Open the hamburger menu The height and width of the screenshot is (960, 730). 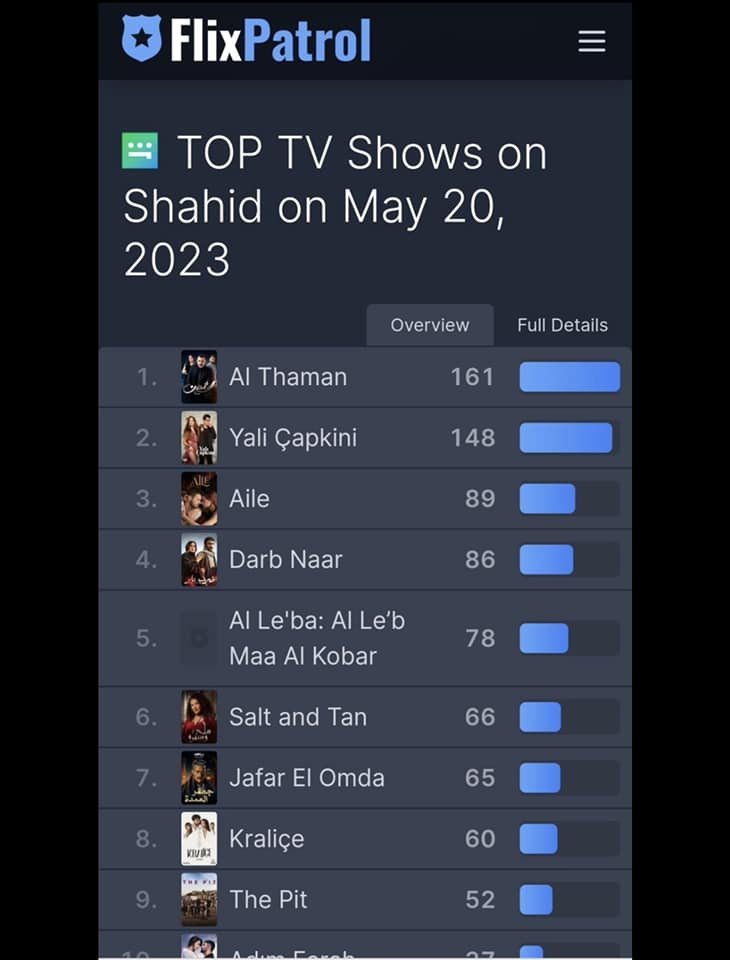click(x=592, y=41)
